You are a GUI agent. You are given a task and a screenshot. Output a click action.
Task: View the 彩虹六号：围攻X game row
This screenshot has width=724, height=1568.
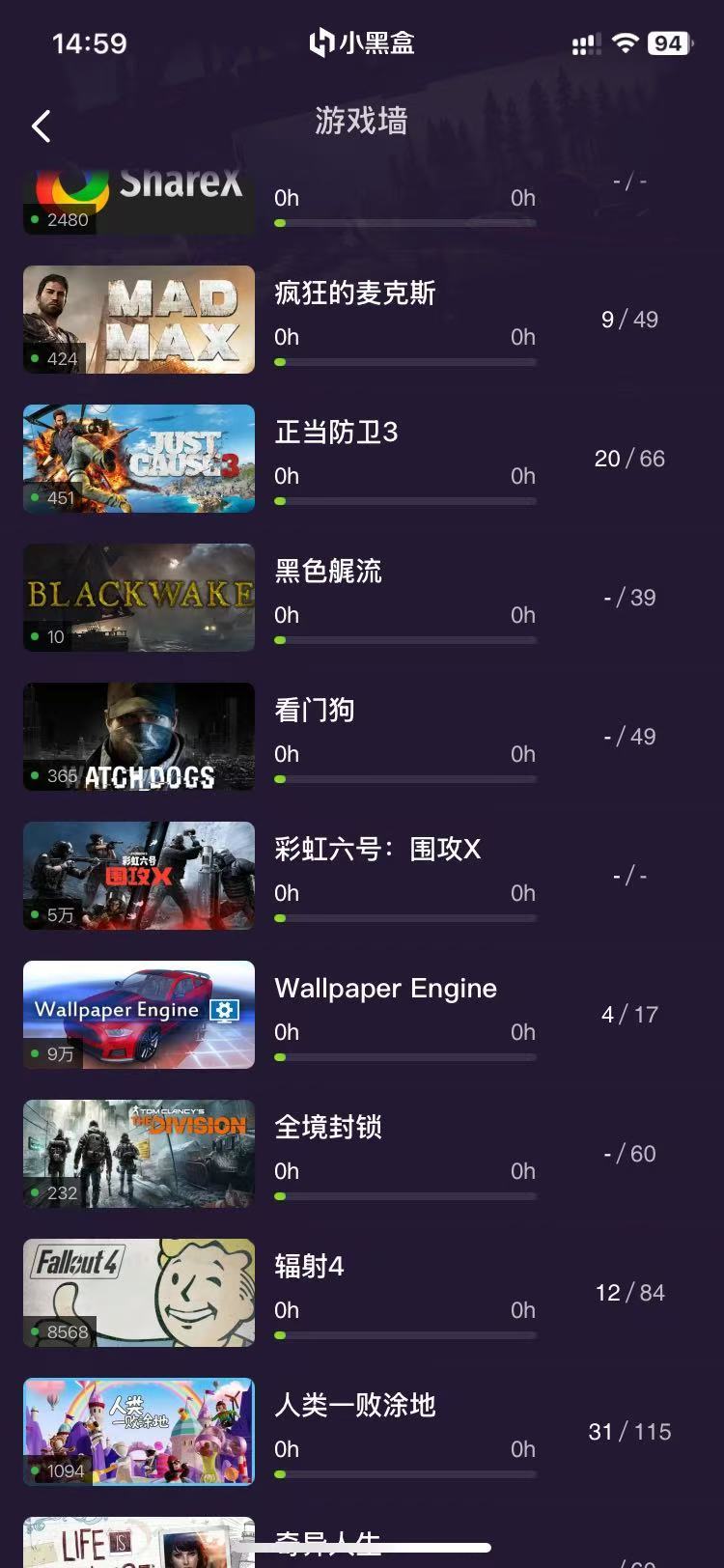point(362,876)
